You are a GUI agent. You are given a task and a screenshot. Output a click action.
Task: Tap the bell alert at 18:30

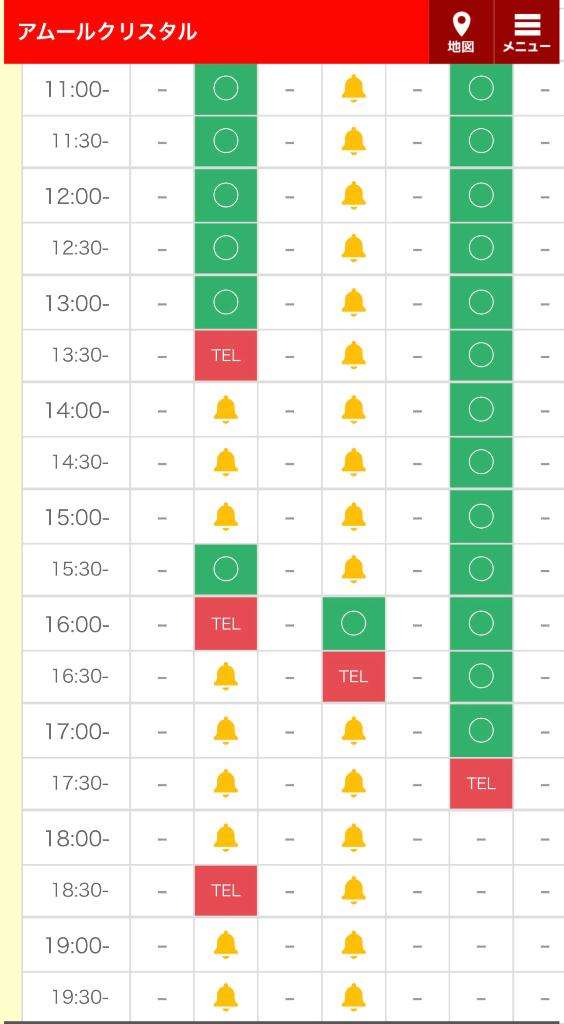354,890
